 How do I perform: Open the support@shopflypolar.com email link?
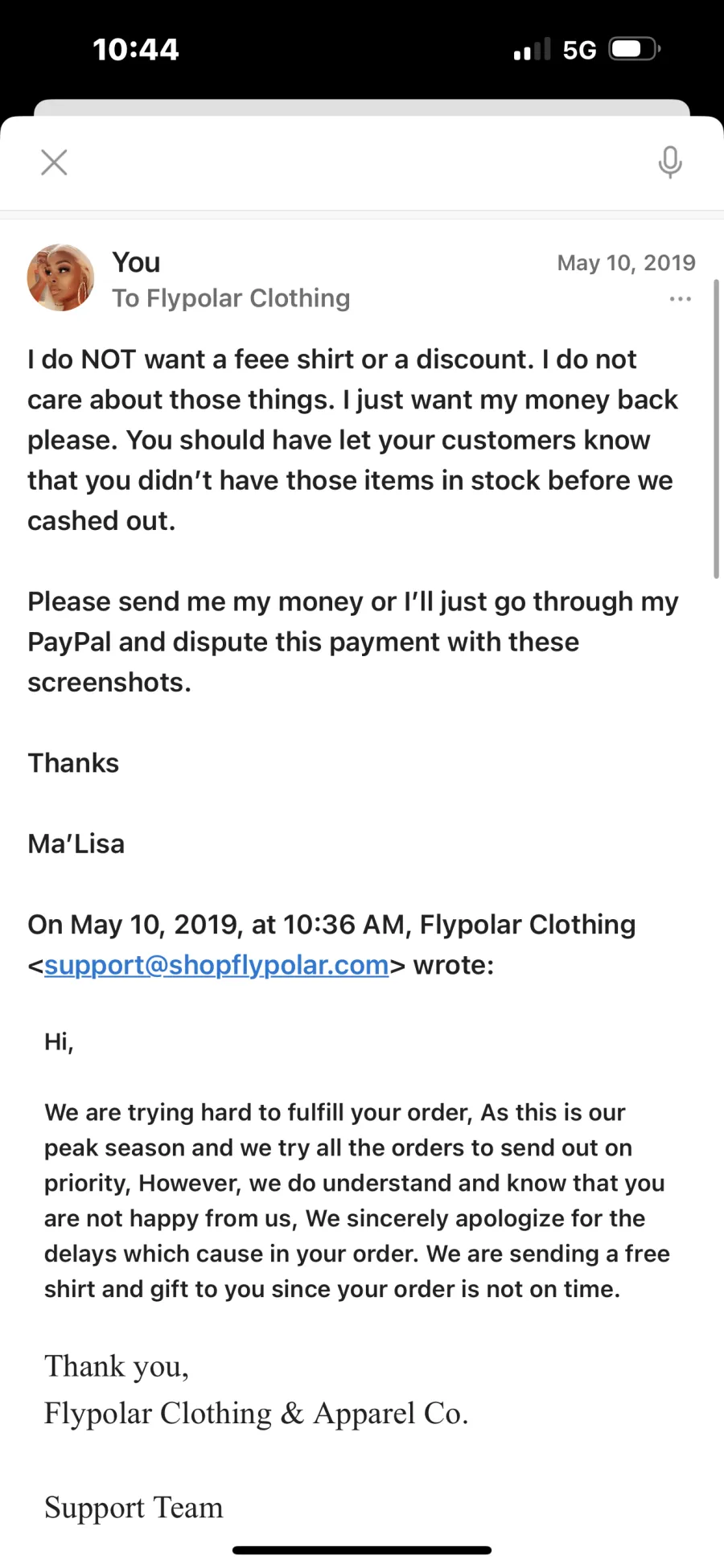(216, 965)
